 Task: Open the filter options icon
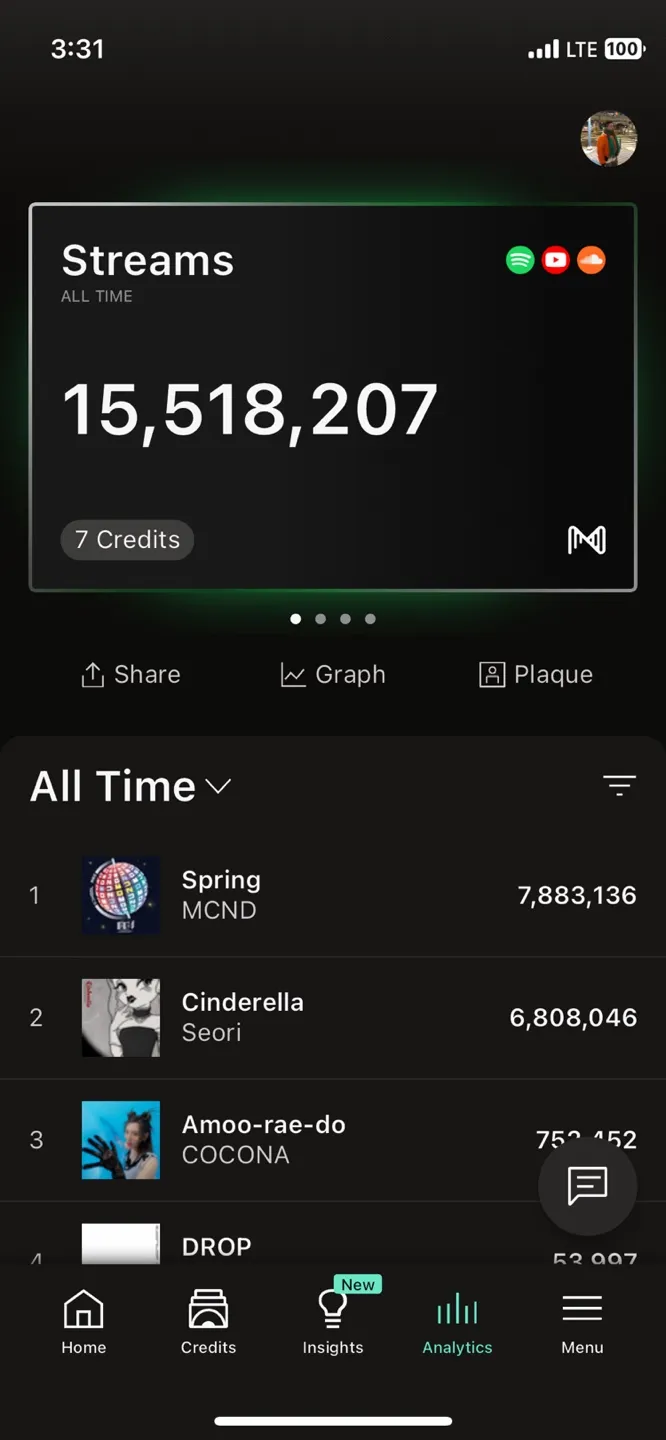[x=619, y=786]
